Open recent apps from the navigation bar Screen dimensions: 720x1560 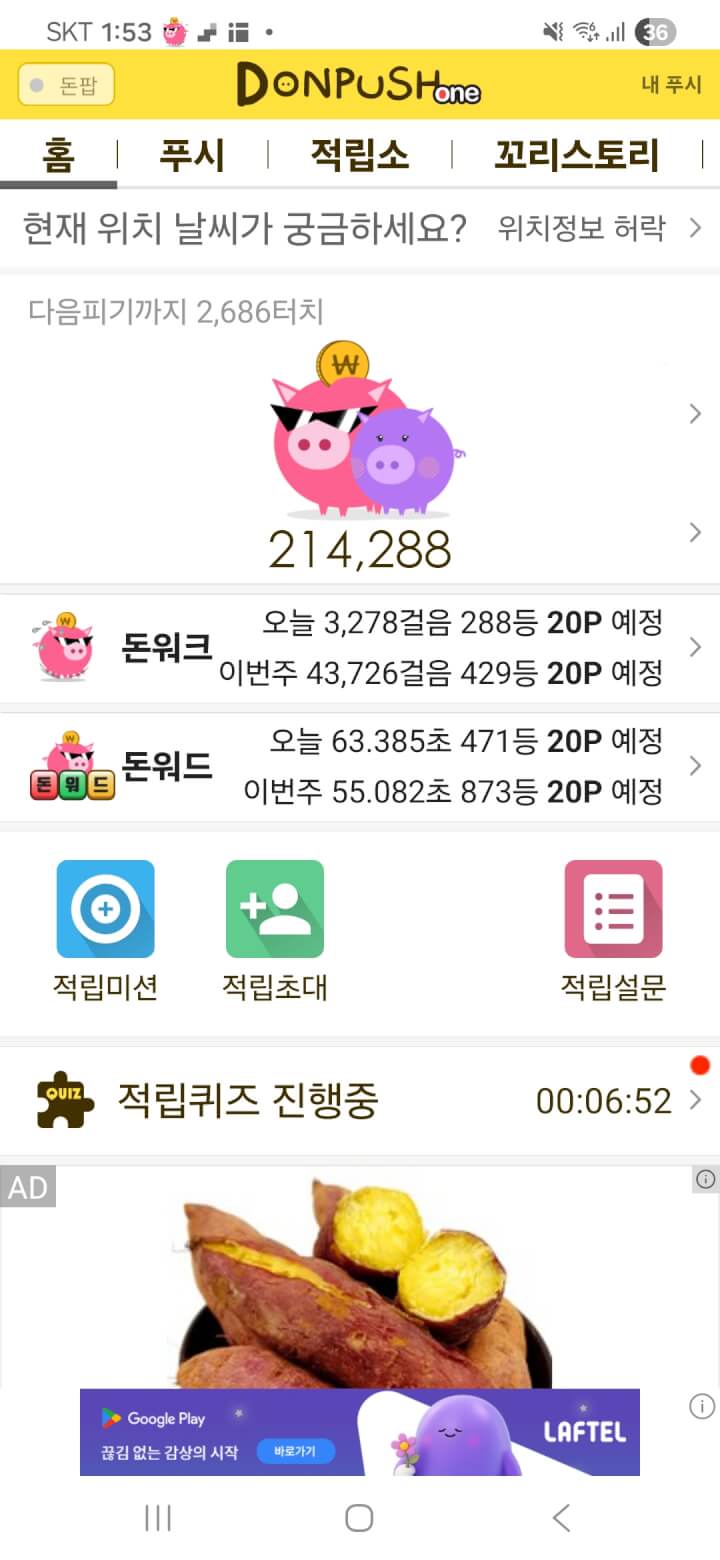tap(158, 1518)
